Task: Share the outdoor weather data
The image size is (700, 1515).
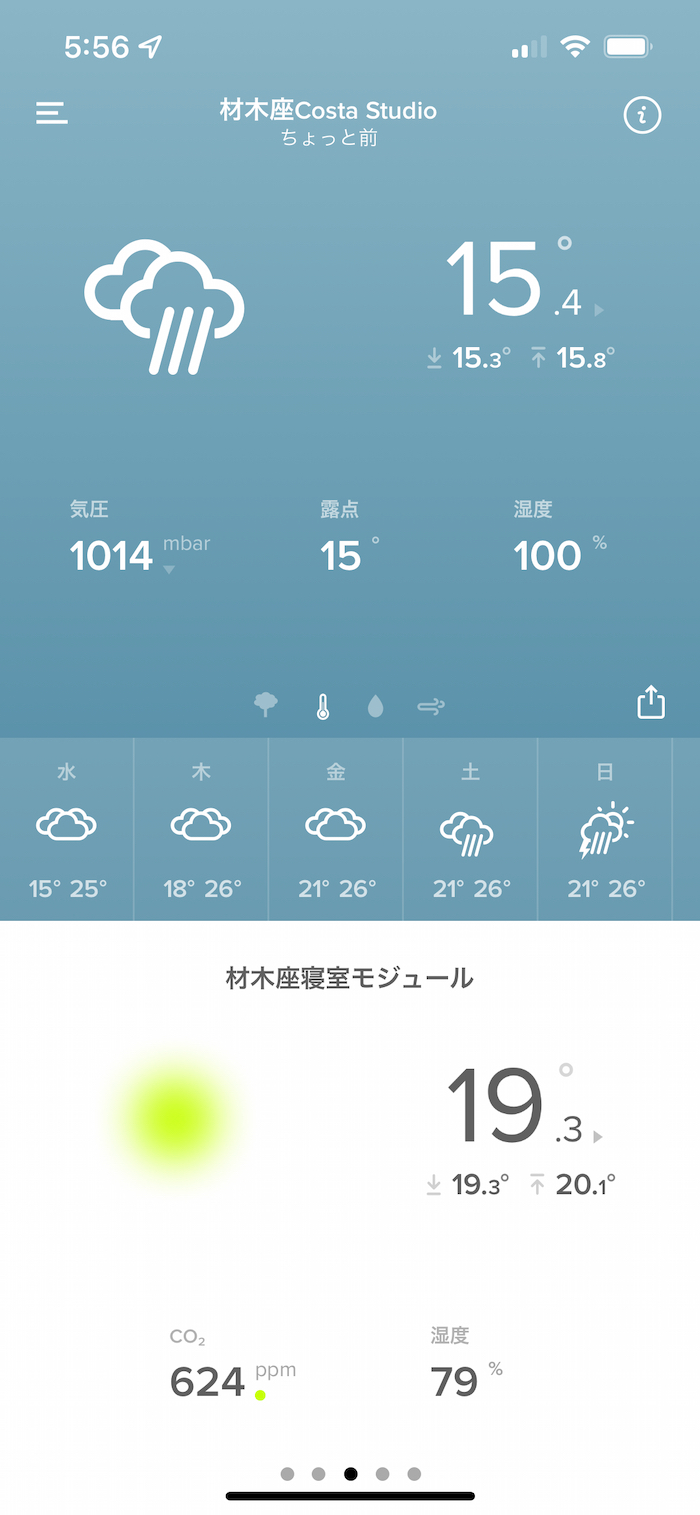Action: [x=651, y=702]
